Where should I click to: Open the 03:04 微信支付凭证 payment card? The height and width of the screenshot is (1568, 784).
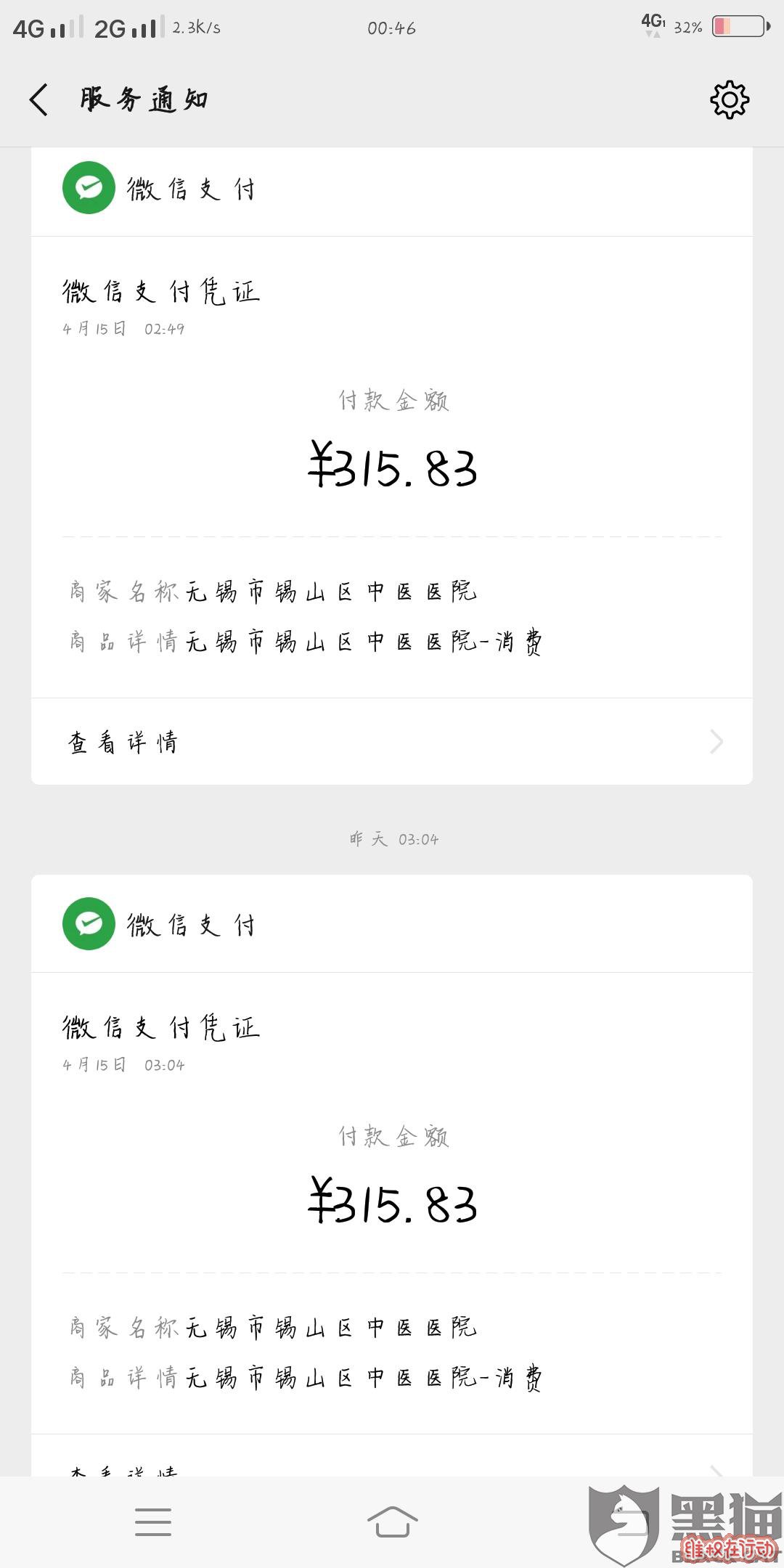tap(392, 1203)
